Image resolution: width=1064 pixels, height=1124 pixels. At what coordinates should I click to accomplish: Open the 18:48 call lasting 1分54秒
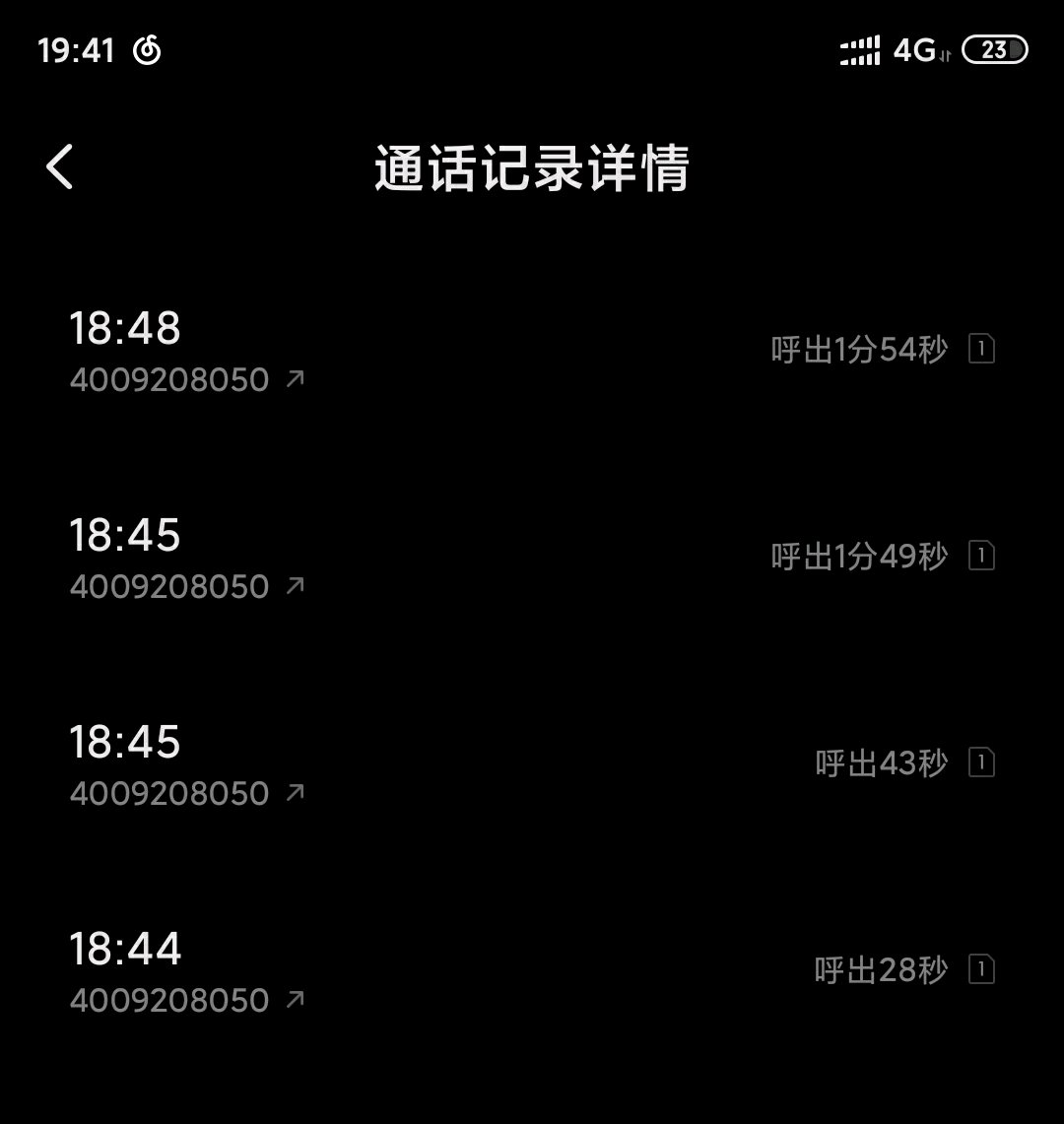[x=532, y=351]
